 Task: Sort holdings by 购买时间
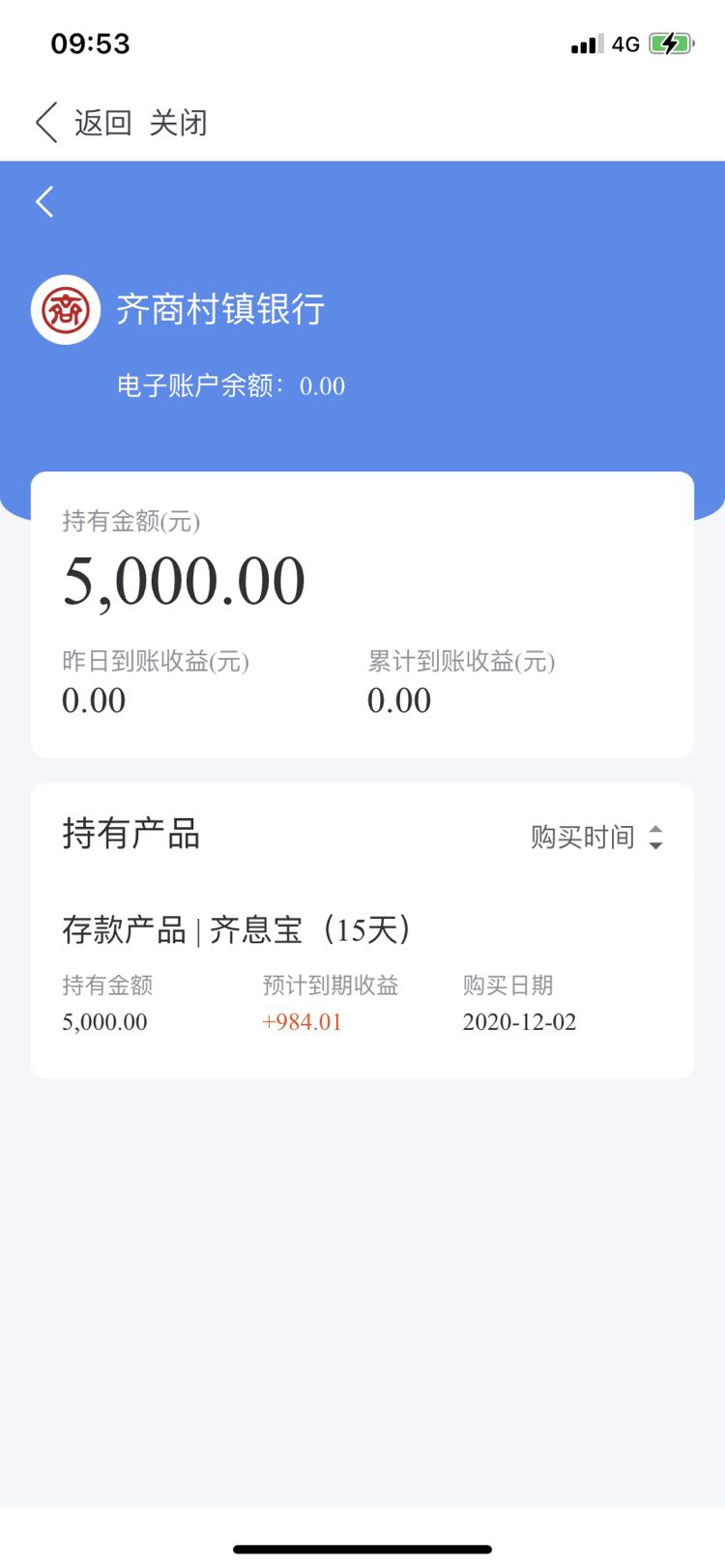596,837
